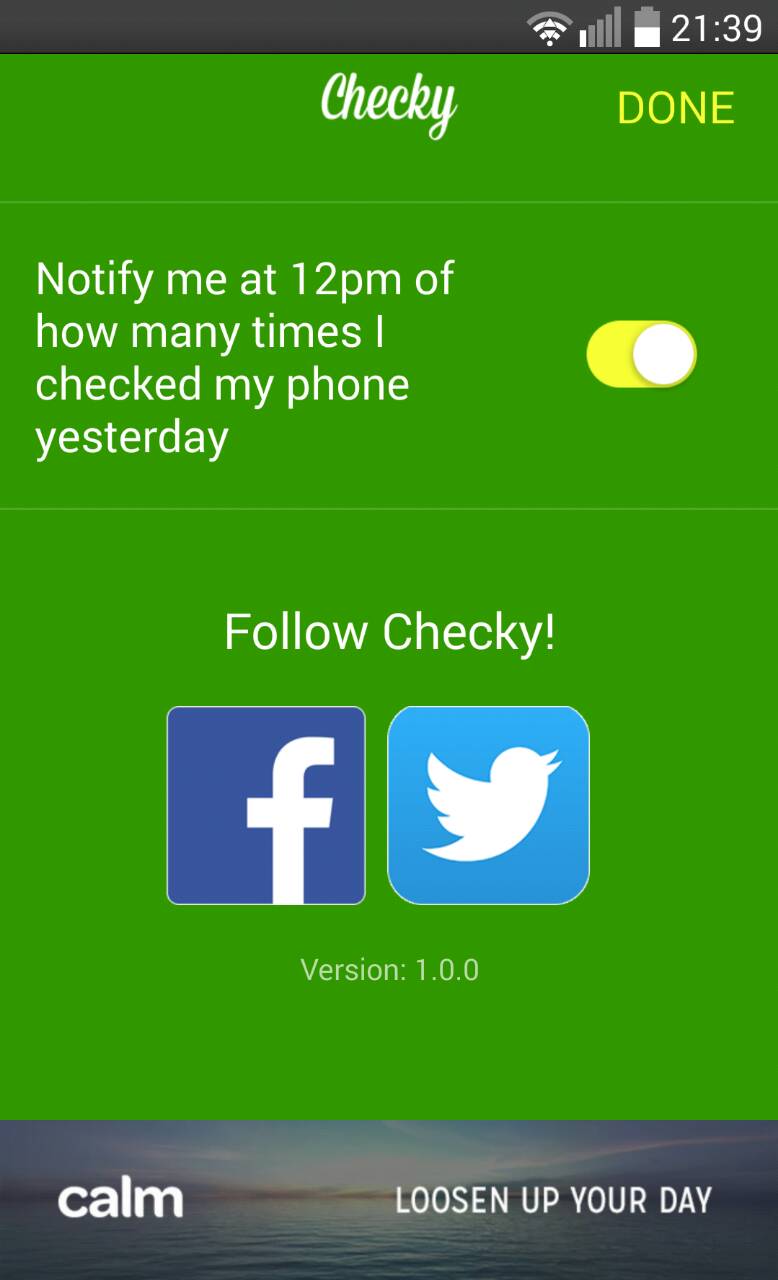778x1280 pixels.
Task: Open the Calm ad banner
Action: coord(389,1200)
